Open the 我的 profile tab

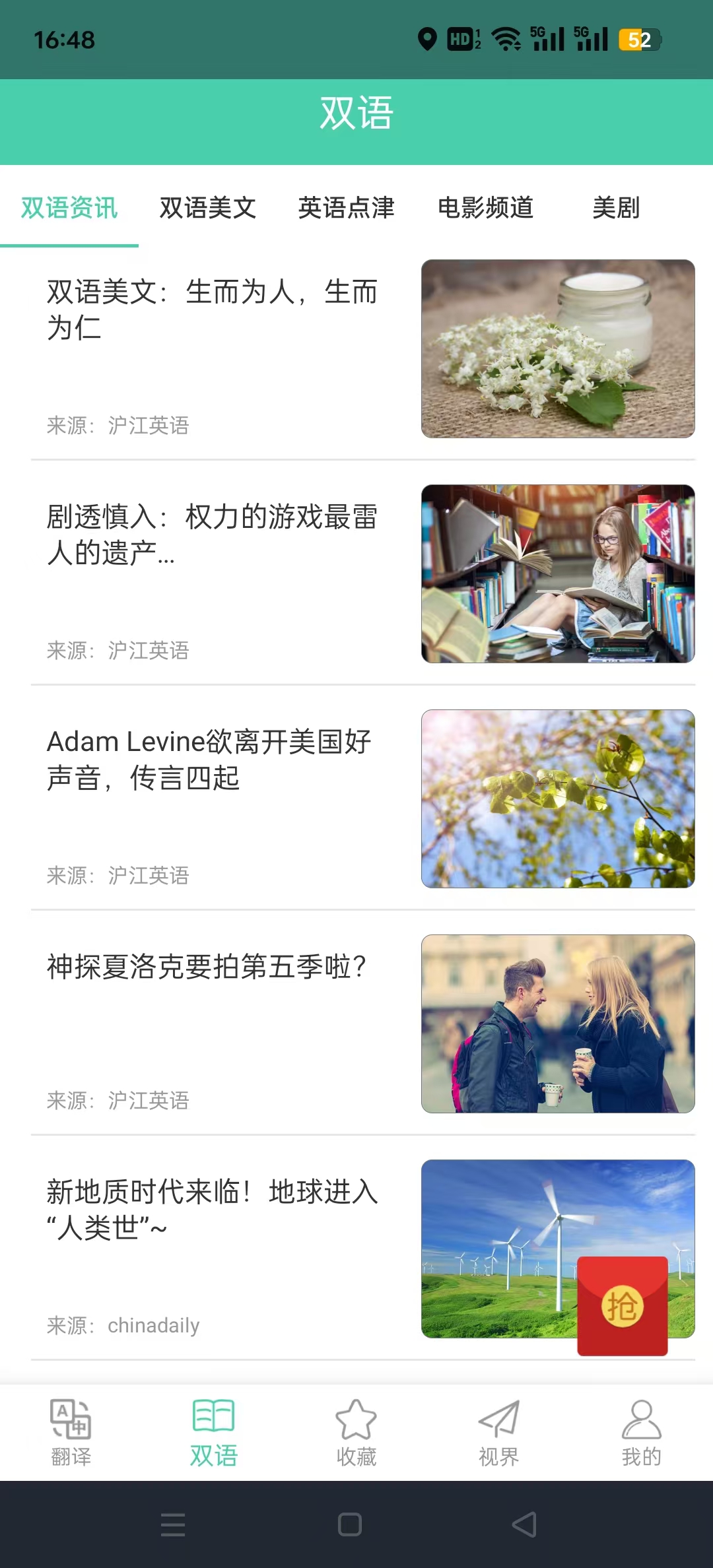click(642, 1433)
